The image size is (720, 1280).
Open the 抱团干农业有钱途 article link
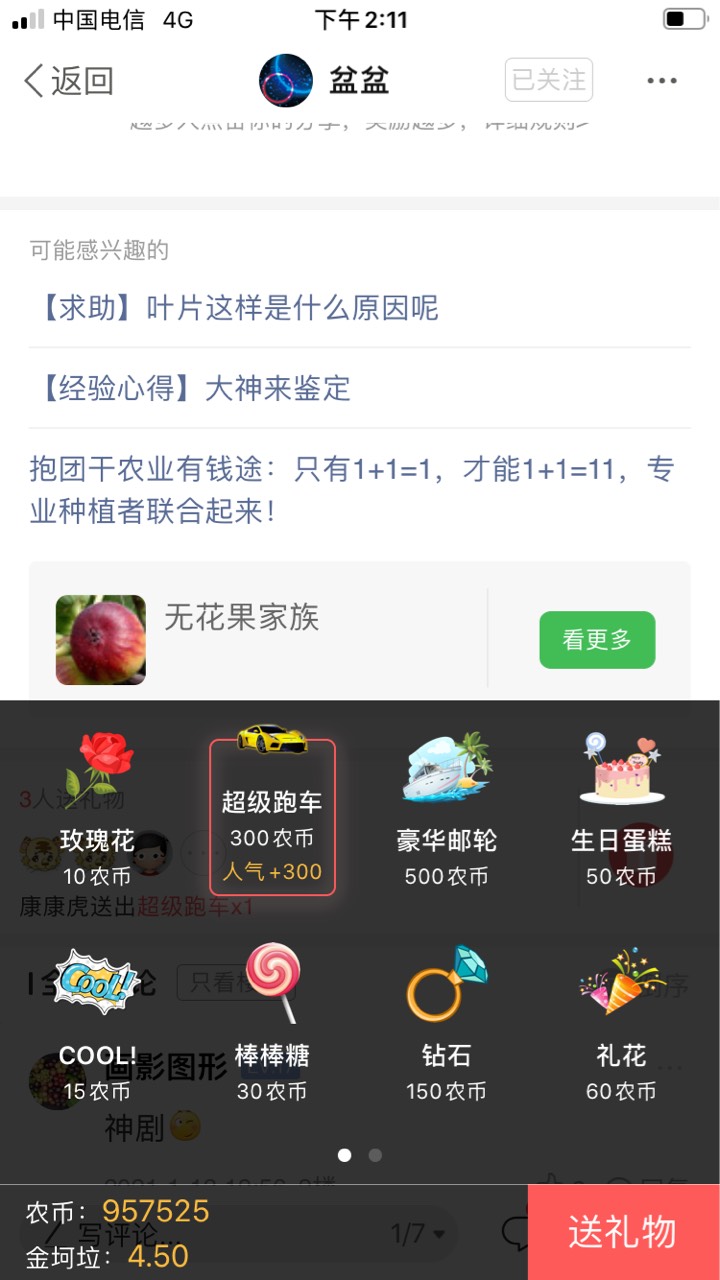tap(352, 490)
